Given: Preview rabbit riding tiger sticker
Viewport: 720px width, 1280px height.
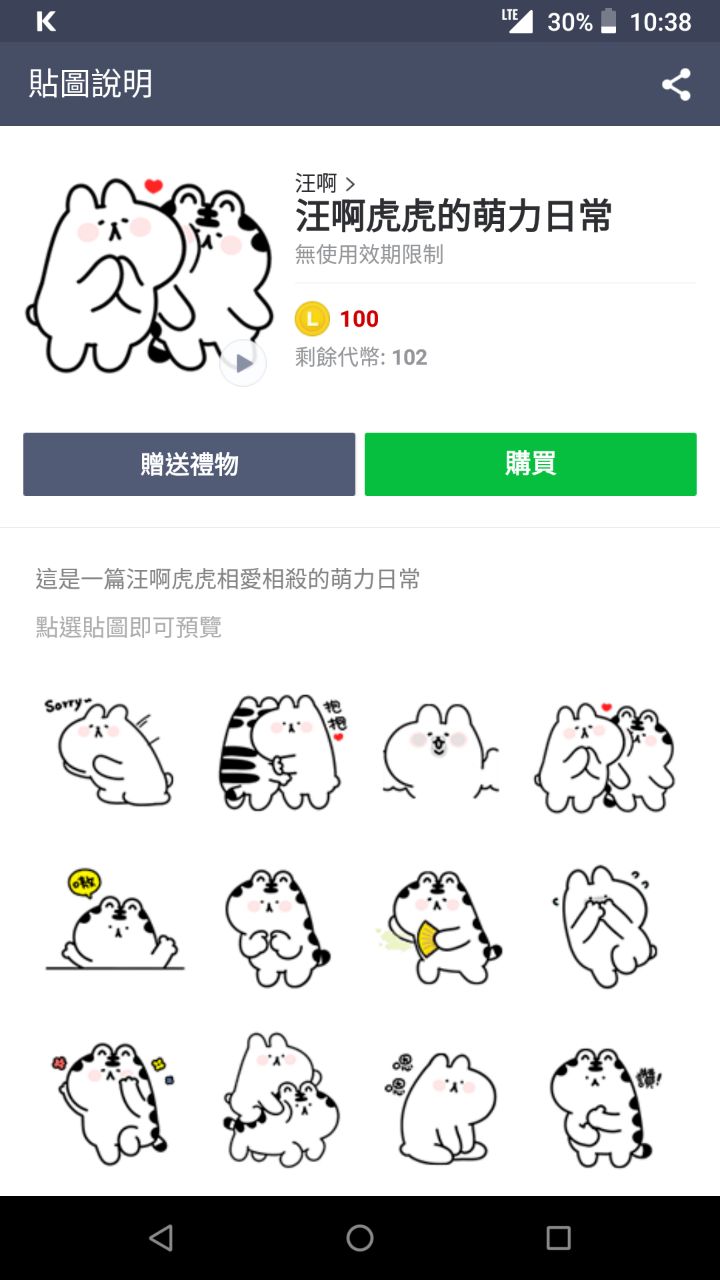Looking at the screenshot, I should [280, 1100].
